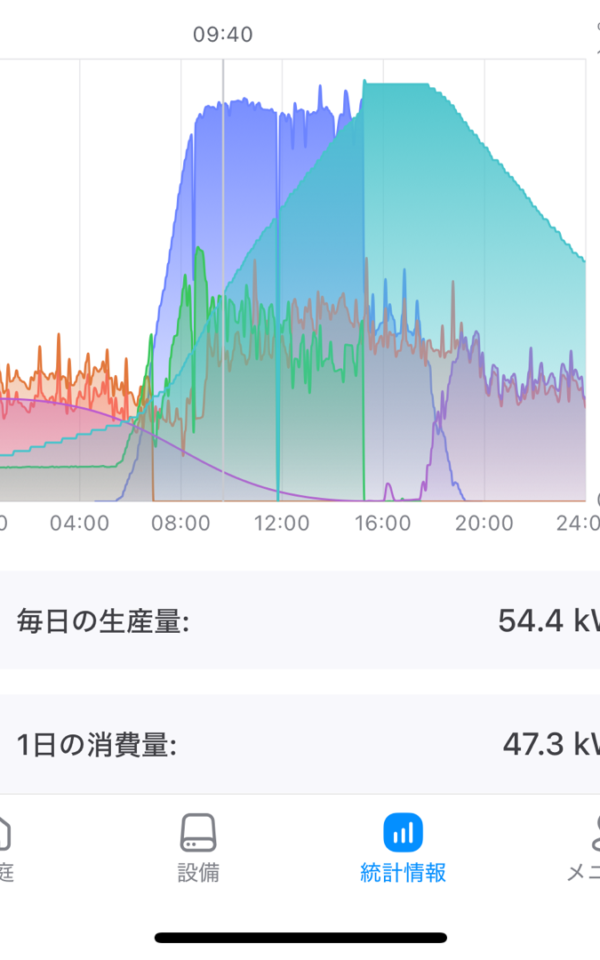Open the home tab on the left edge
This screenshot has width=600, height=960.
[x=6, y=847]
